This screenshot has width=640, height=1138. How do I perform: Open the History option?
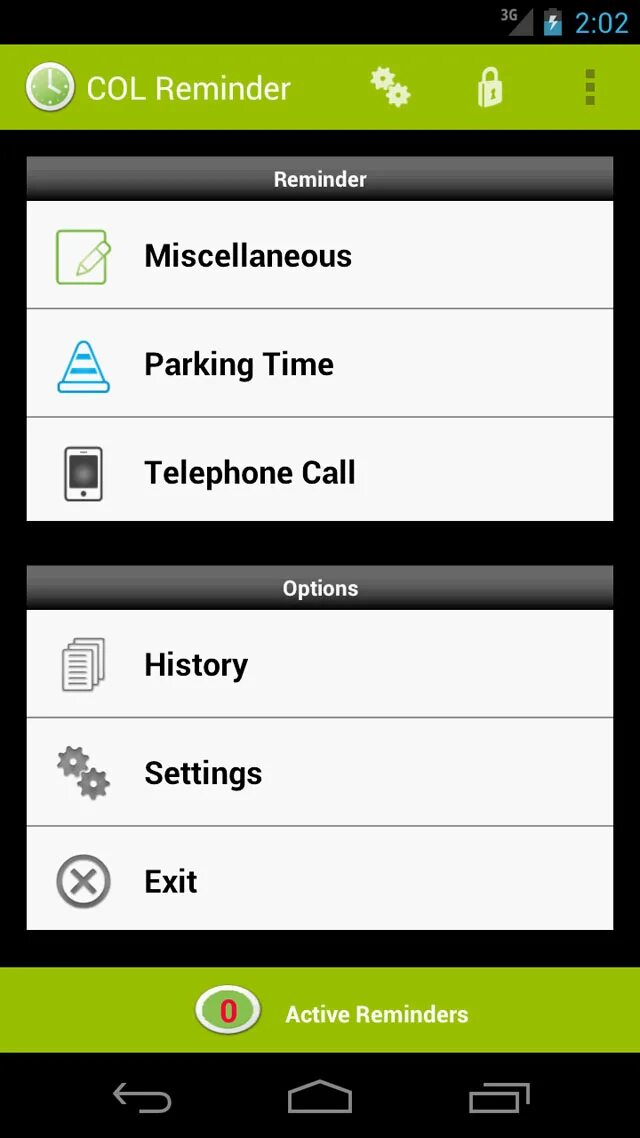tap(320, 665)
